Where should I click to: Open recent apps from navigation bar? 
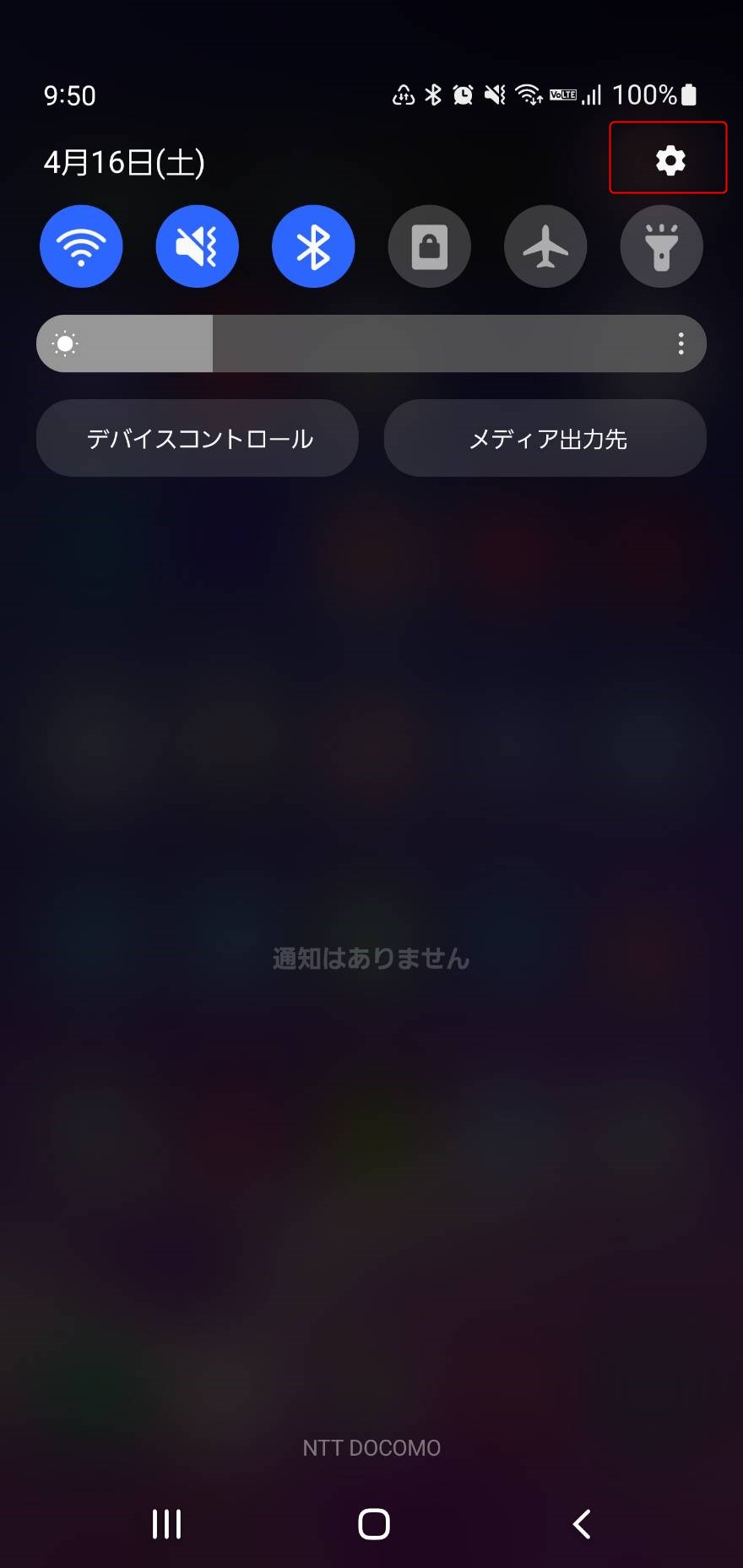166,1523
